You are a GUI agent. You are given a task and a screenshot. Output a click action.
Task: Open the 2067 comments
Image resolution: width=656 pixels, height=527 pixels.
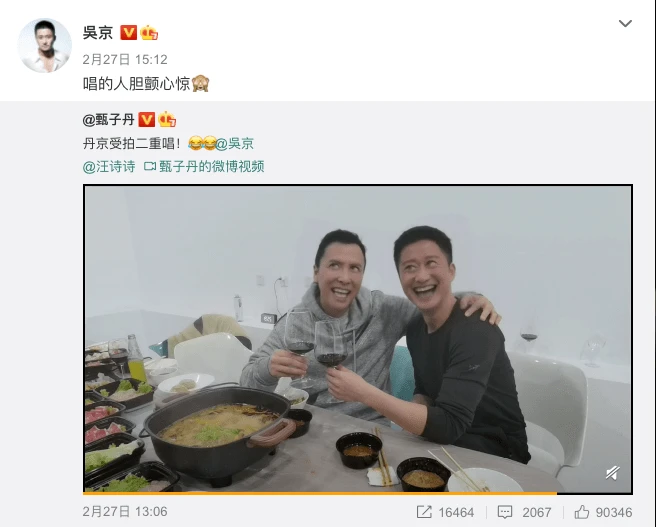tap(525, 512)
